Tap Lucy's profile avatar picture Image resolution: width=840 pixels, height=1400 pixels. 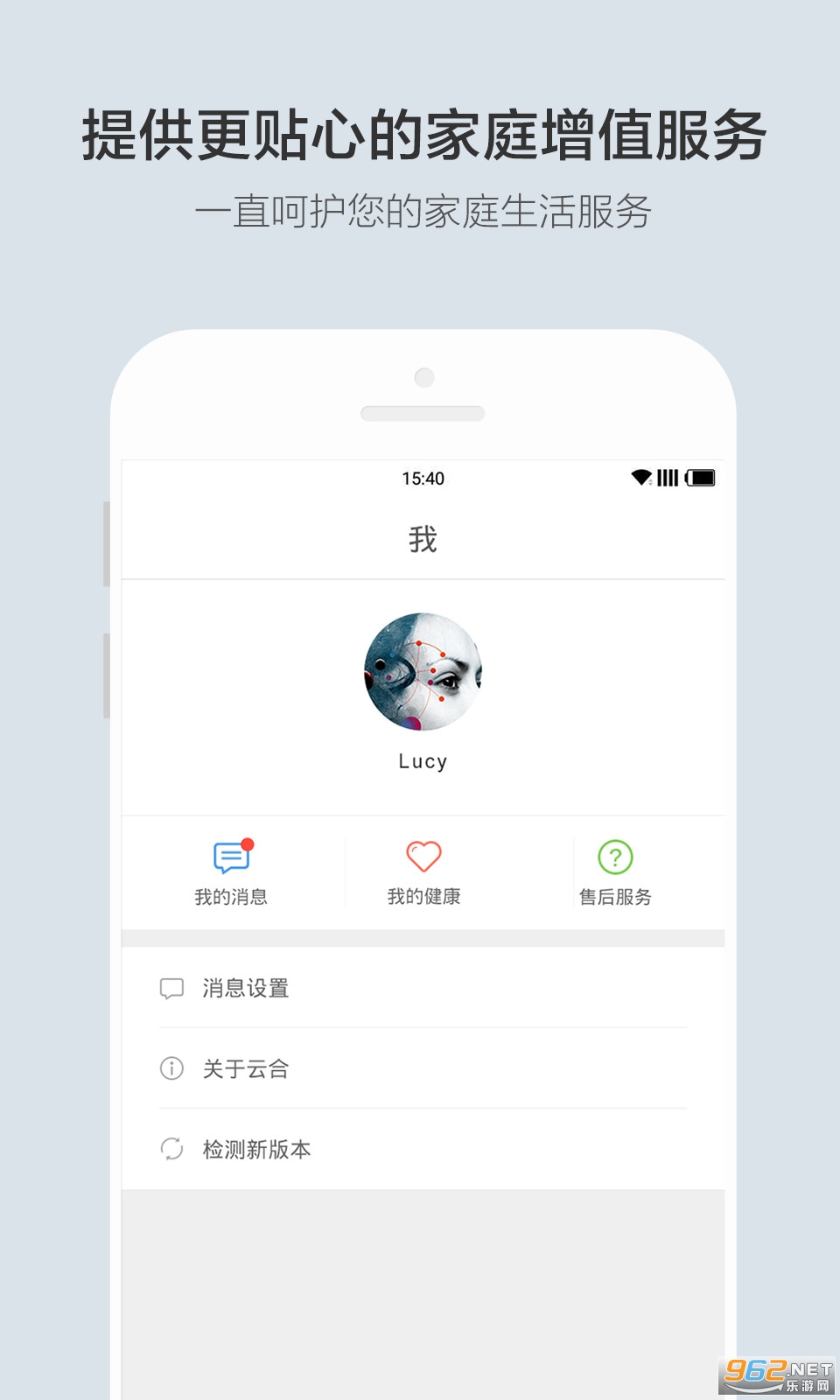point(423,672)
